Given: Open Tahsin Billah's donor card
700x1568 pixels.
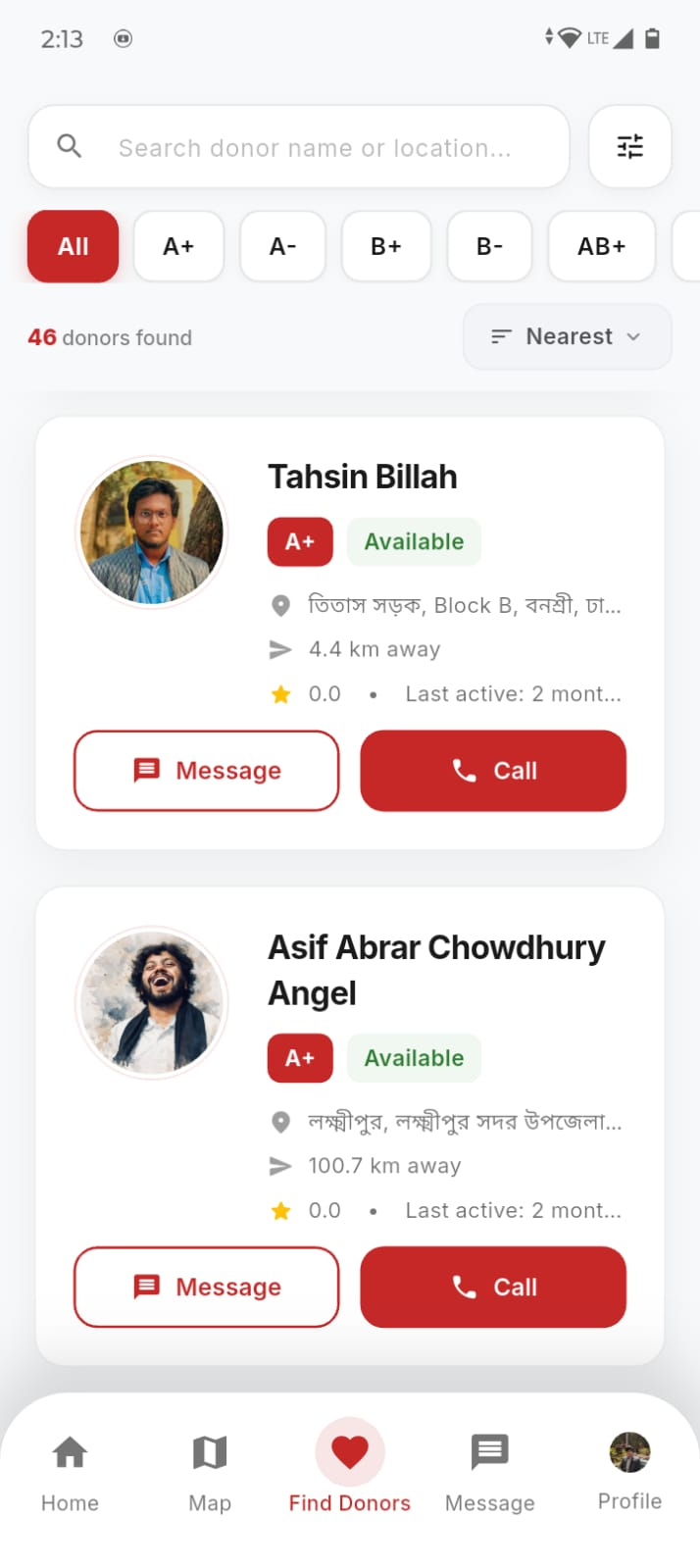Looking at the screenshot, I should pyautogui.click(x=362, y=478).
